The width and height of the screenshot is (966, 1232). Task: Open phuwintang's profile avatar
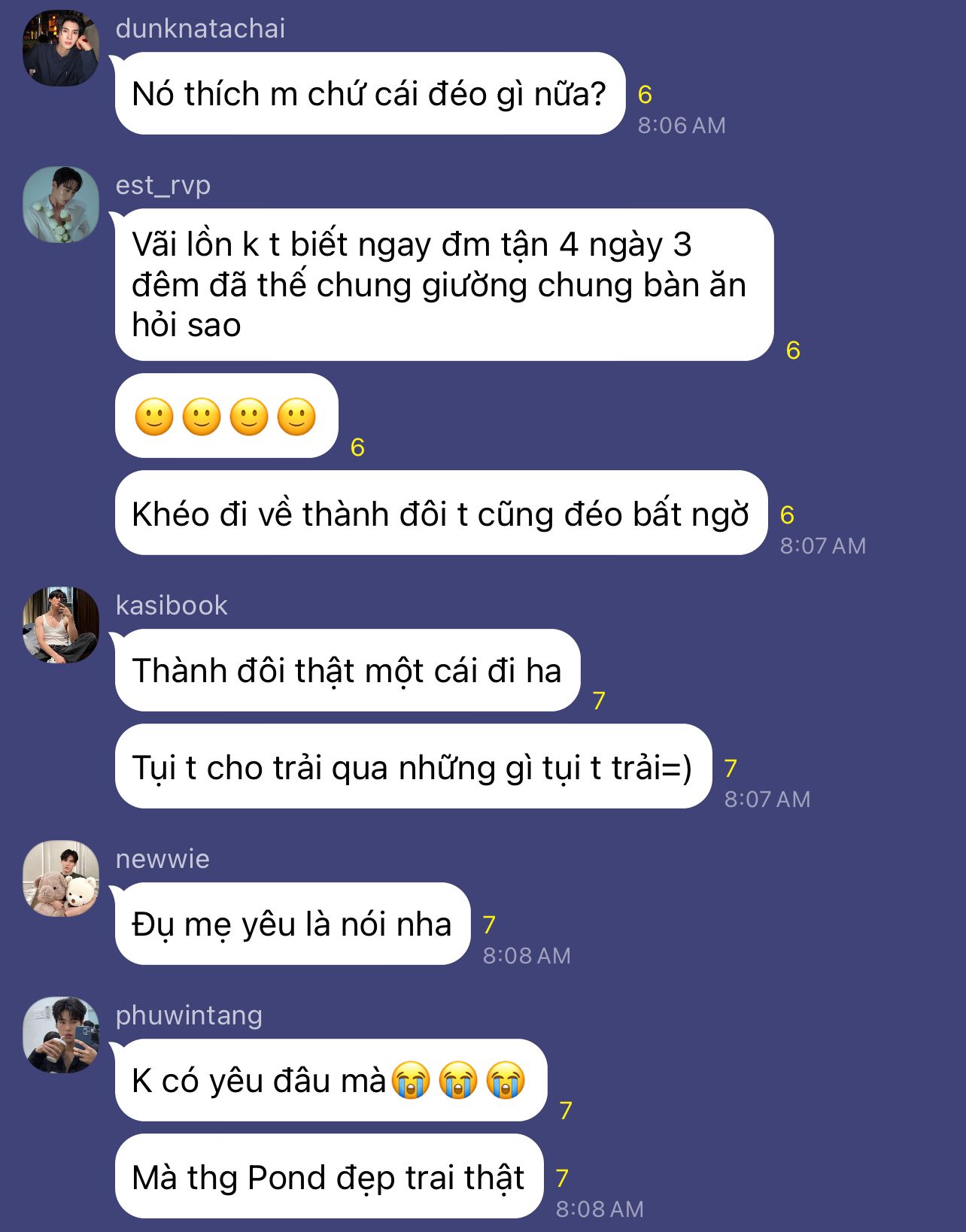[61, 1035]
